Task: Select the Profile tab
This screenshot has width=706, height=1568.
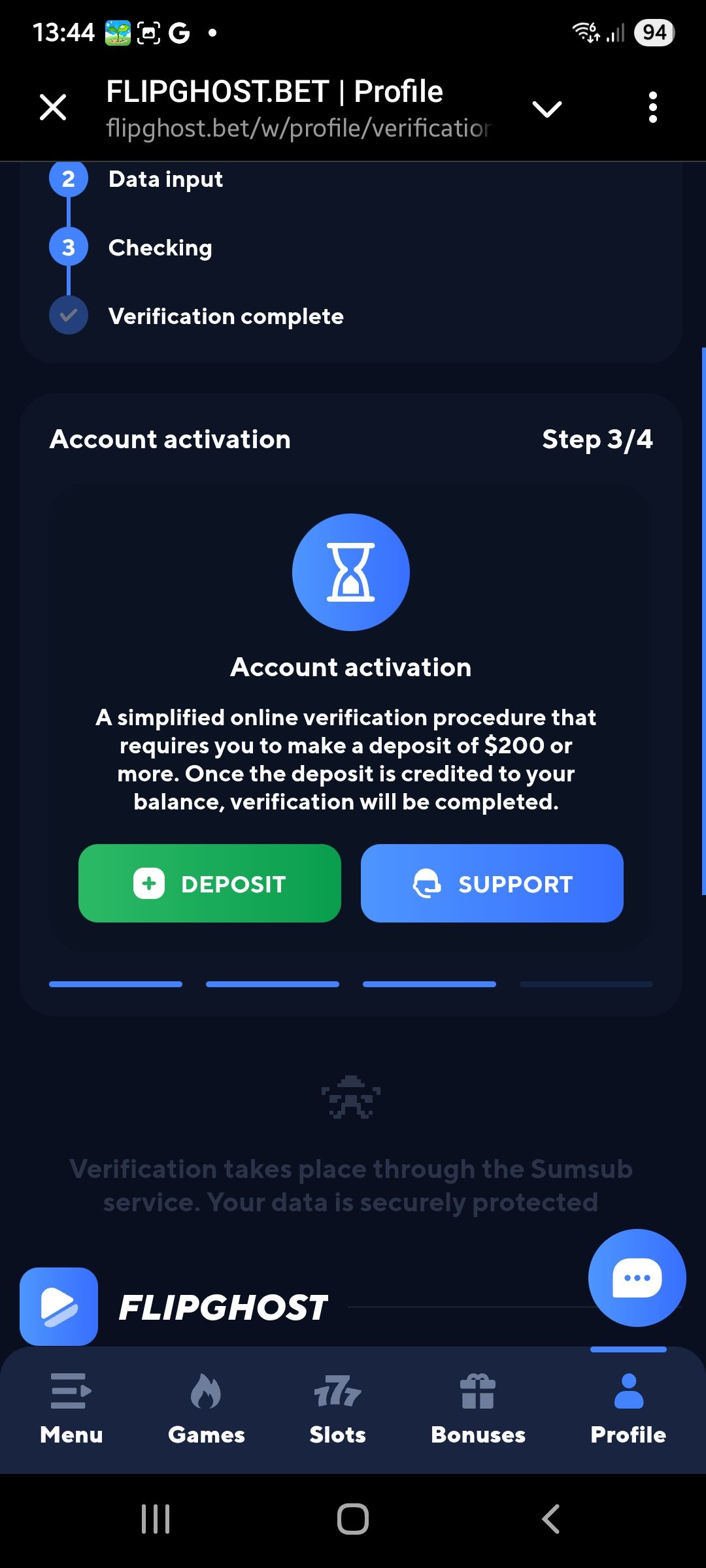Action: click(x=628, y=1408)
